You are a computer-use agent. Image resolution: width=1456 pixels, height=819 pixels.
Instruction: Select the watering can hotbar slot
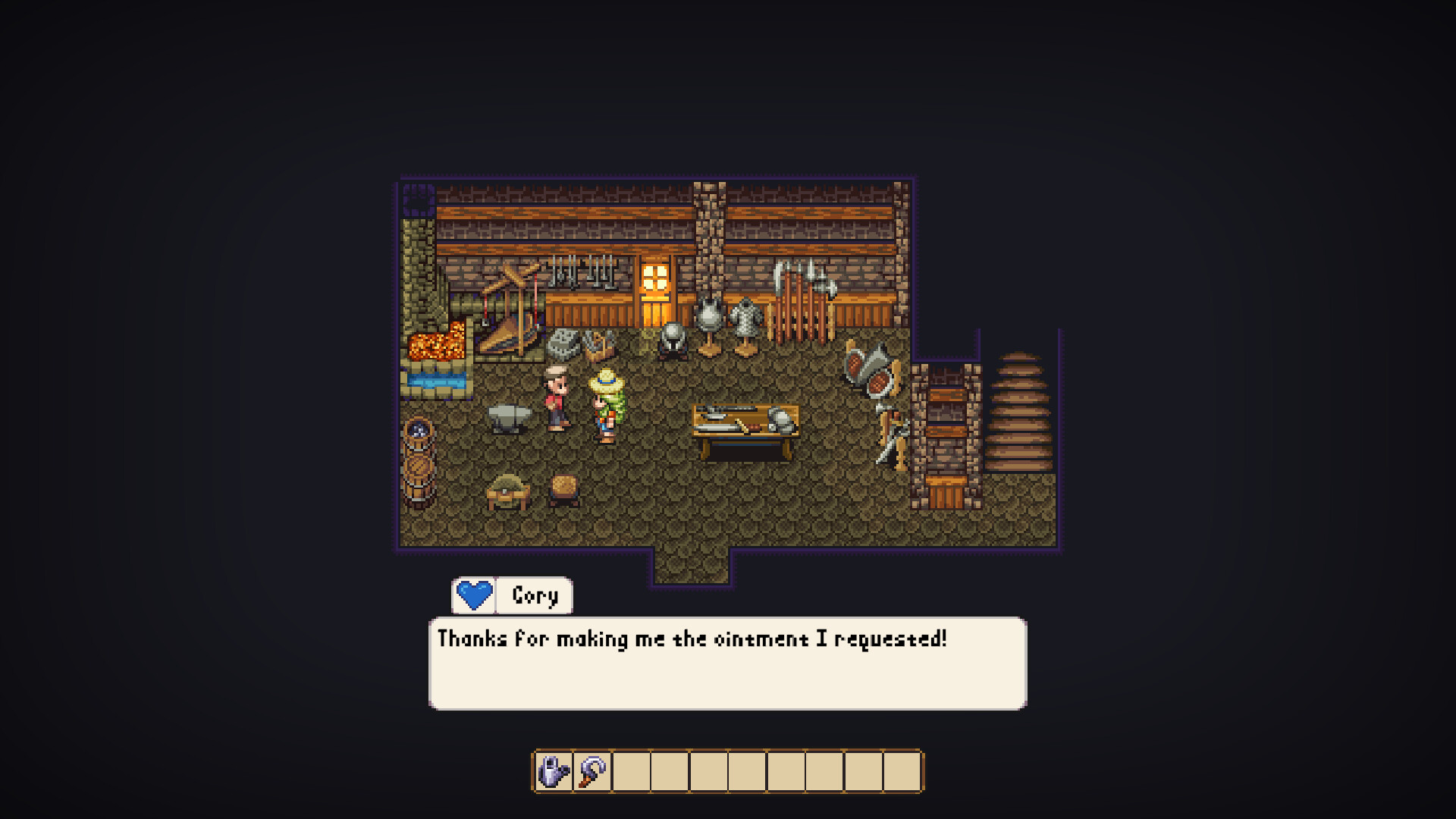[x=554, y=772]
